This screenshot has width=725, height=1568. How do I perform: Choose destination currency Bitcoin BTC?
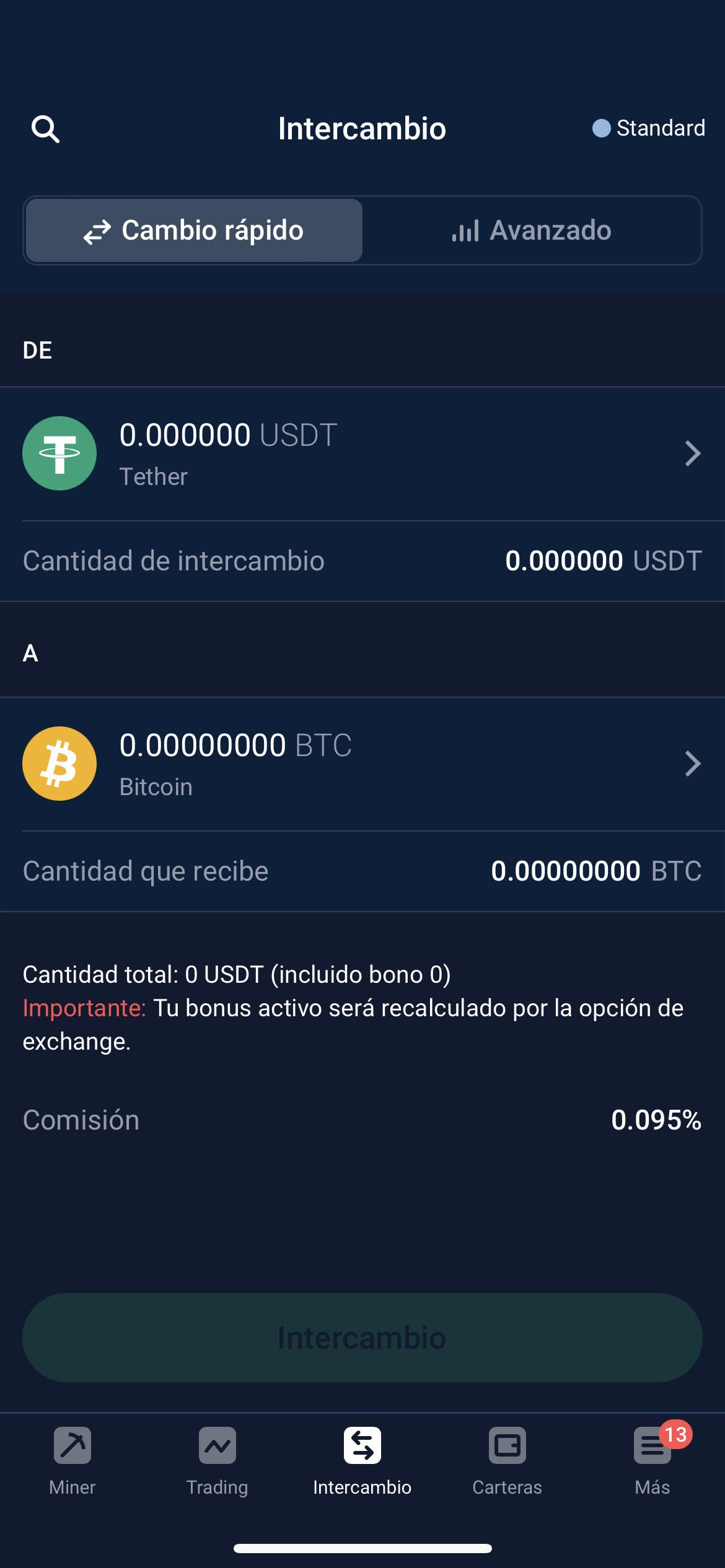pyautogui.click(x=362, y=764)
